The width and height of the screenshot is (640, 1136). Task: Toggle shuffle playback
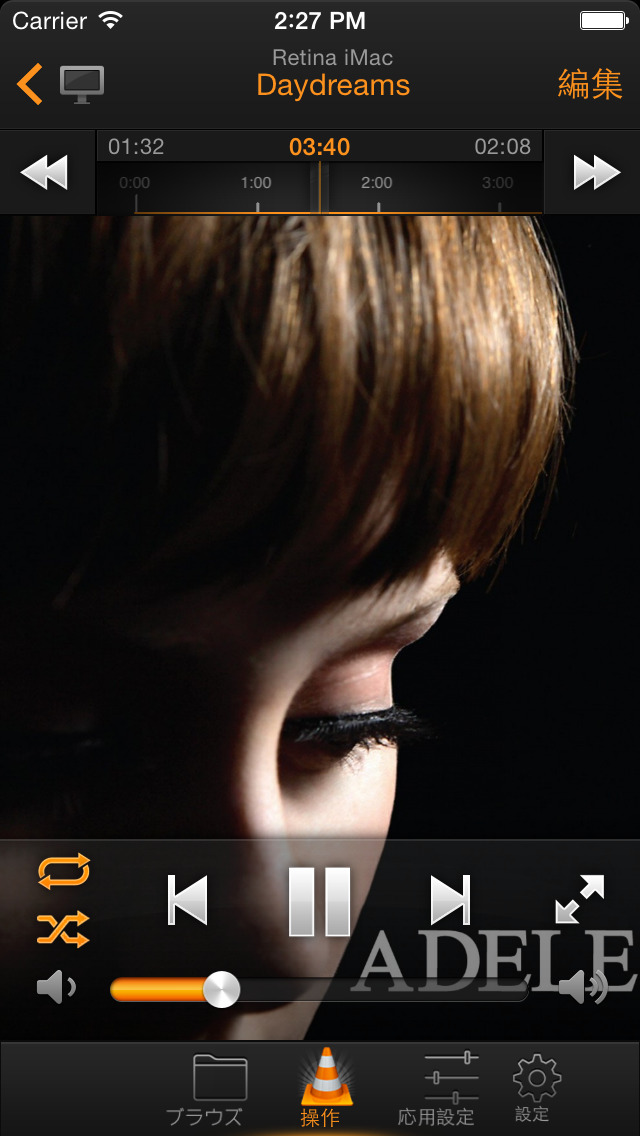[x=64, y=930]
